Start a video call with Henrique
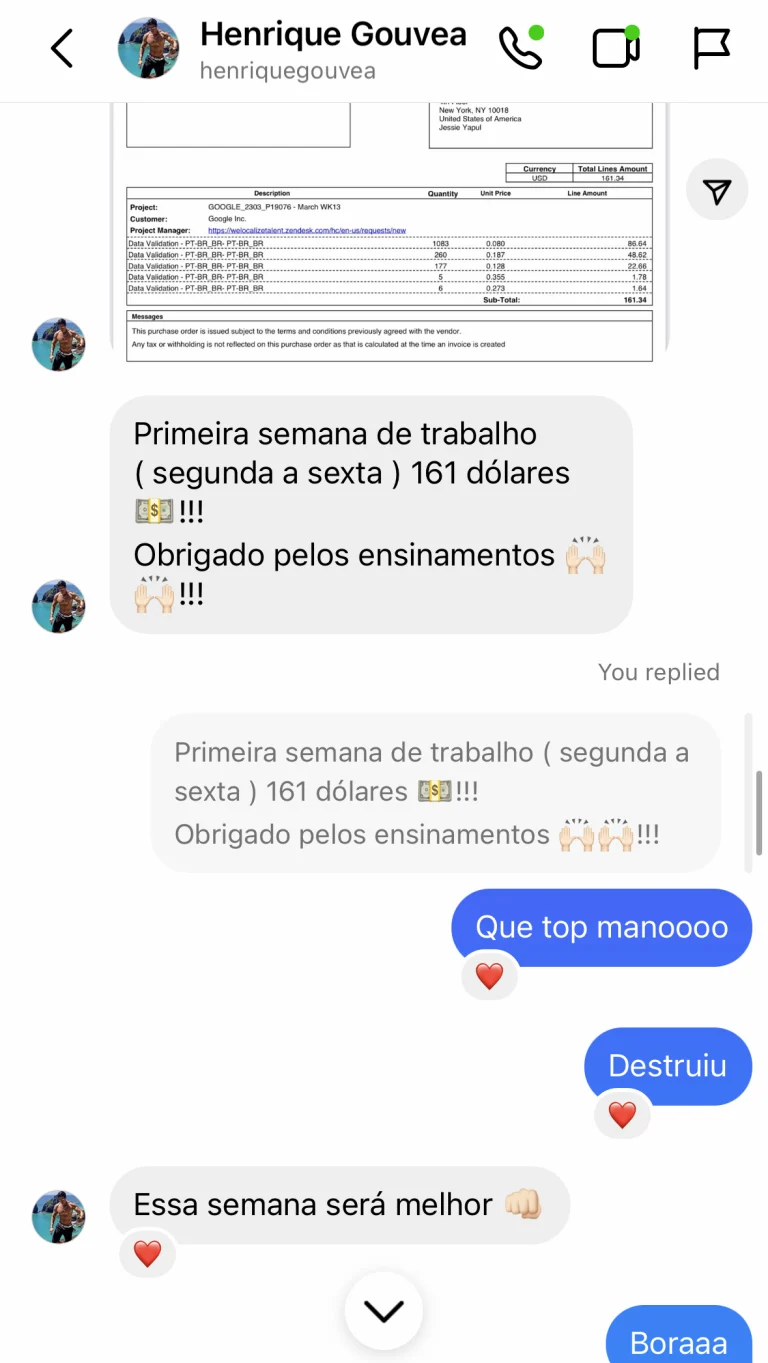The height and width of the screenshot is (1363, 768). 615,47
